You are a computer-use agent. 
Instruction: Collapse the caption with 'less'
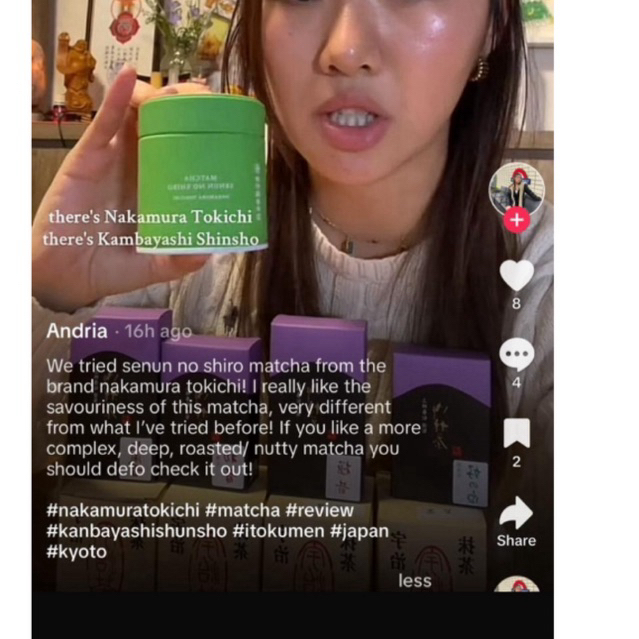pos(415,581)
